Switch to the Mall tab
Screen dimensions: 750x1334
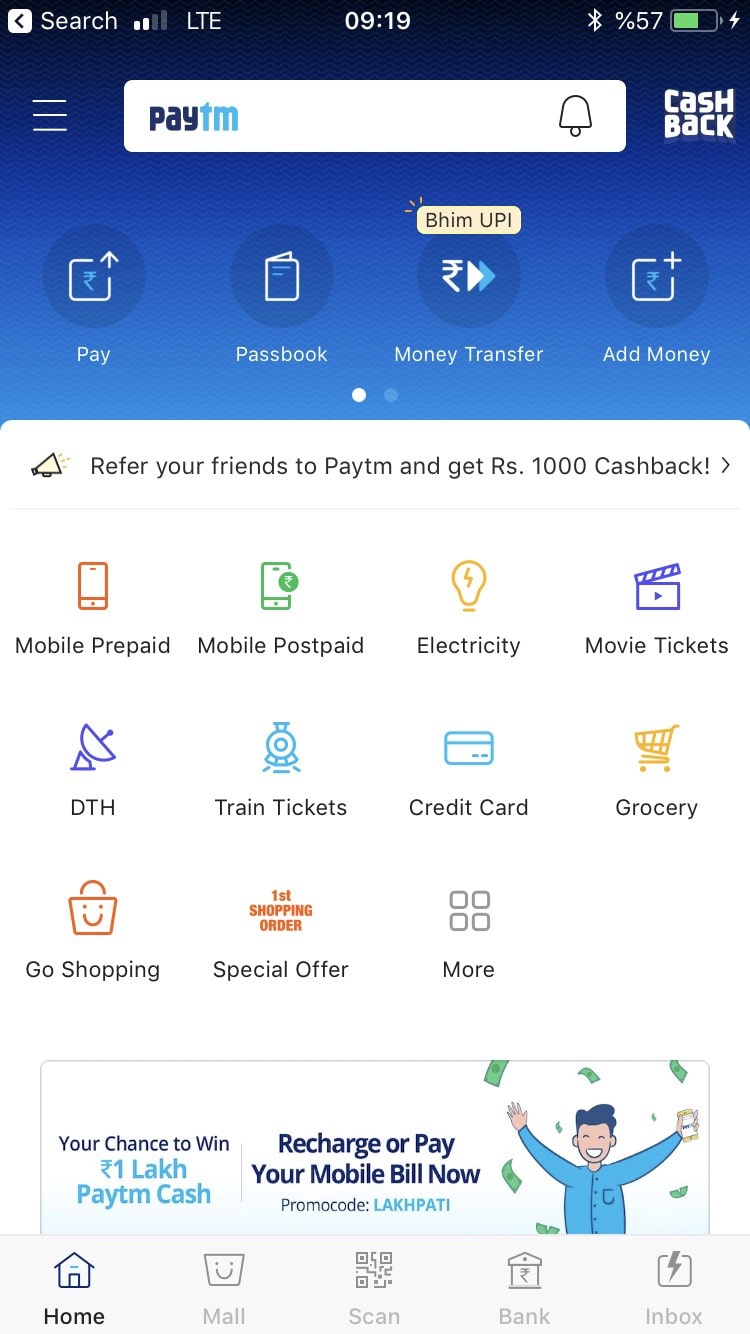click(x=224, y=1286)
